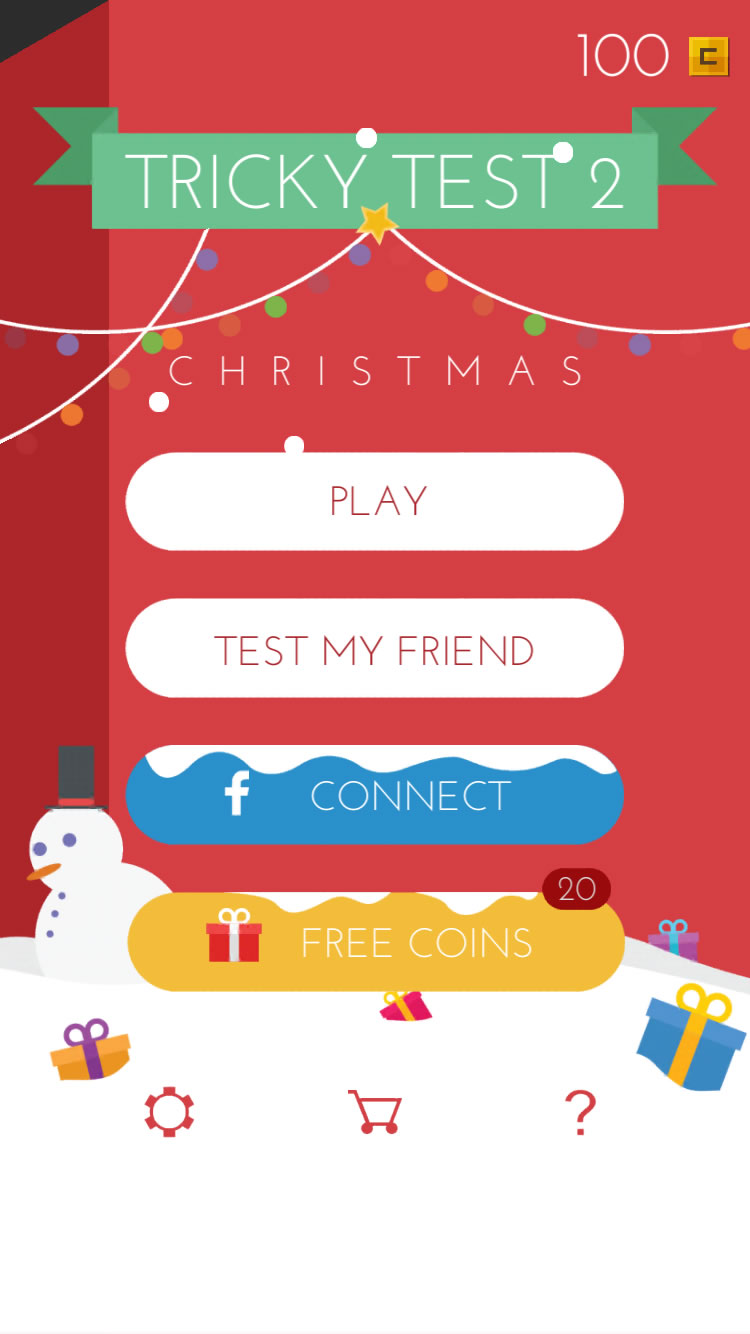This screenshot has width=750, height=1334.
Task: Open settings gear icon
Action: (169, 1112)
